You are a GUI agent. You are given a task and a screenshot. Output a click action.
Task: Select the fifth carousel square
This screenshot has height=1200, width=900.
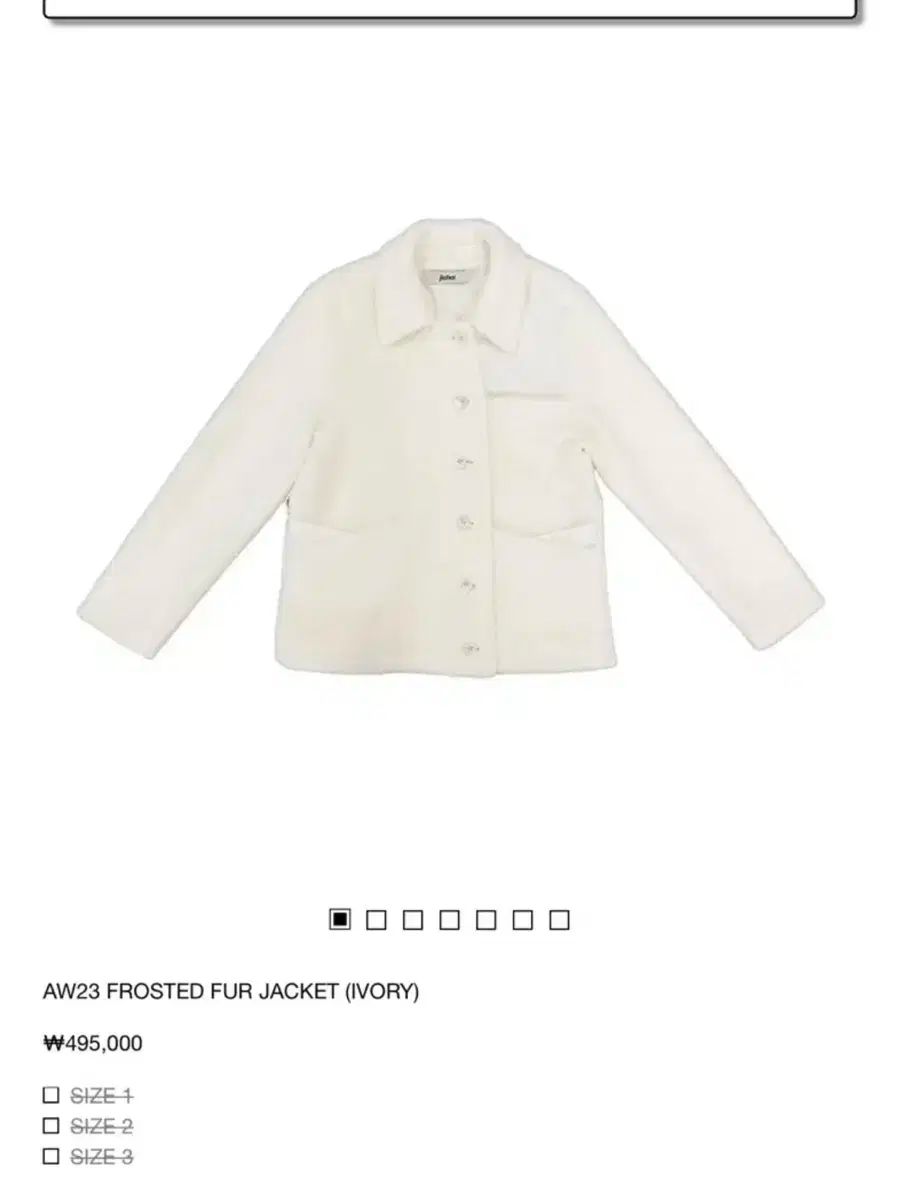pos(486,913)
